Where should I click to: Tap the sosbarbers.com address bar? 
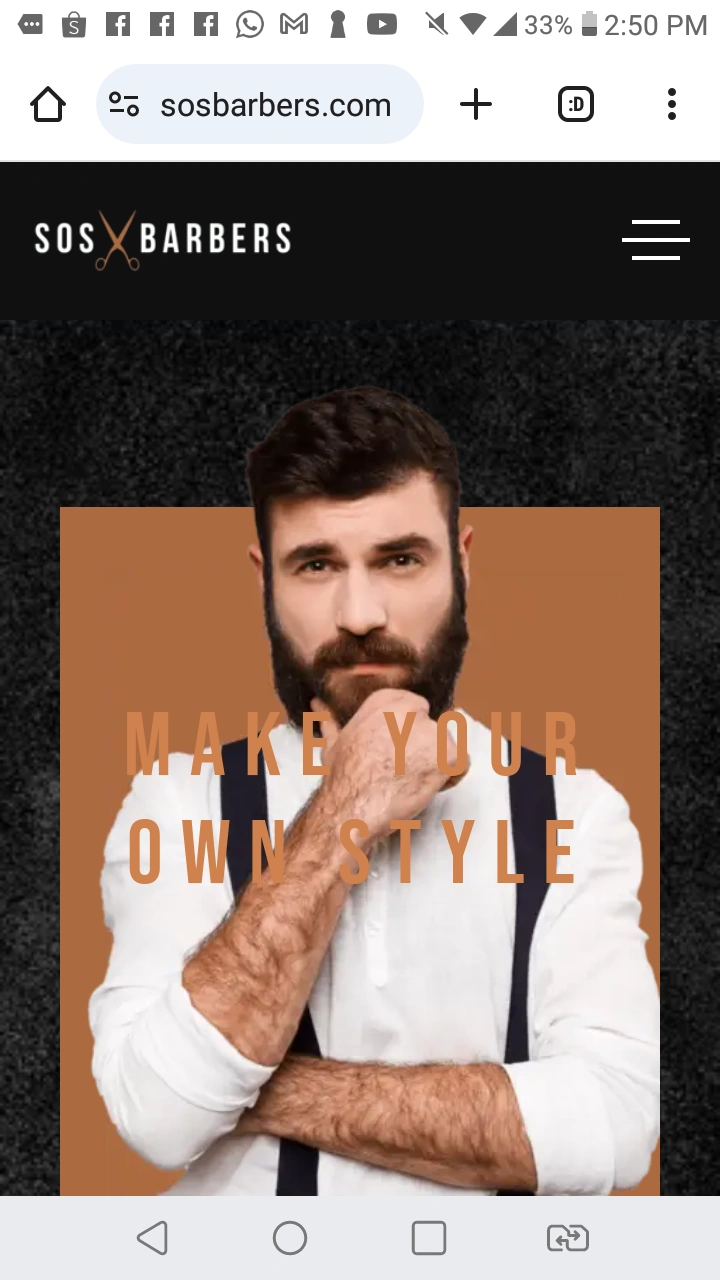point(260,104)
